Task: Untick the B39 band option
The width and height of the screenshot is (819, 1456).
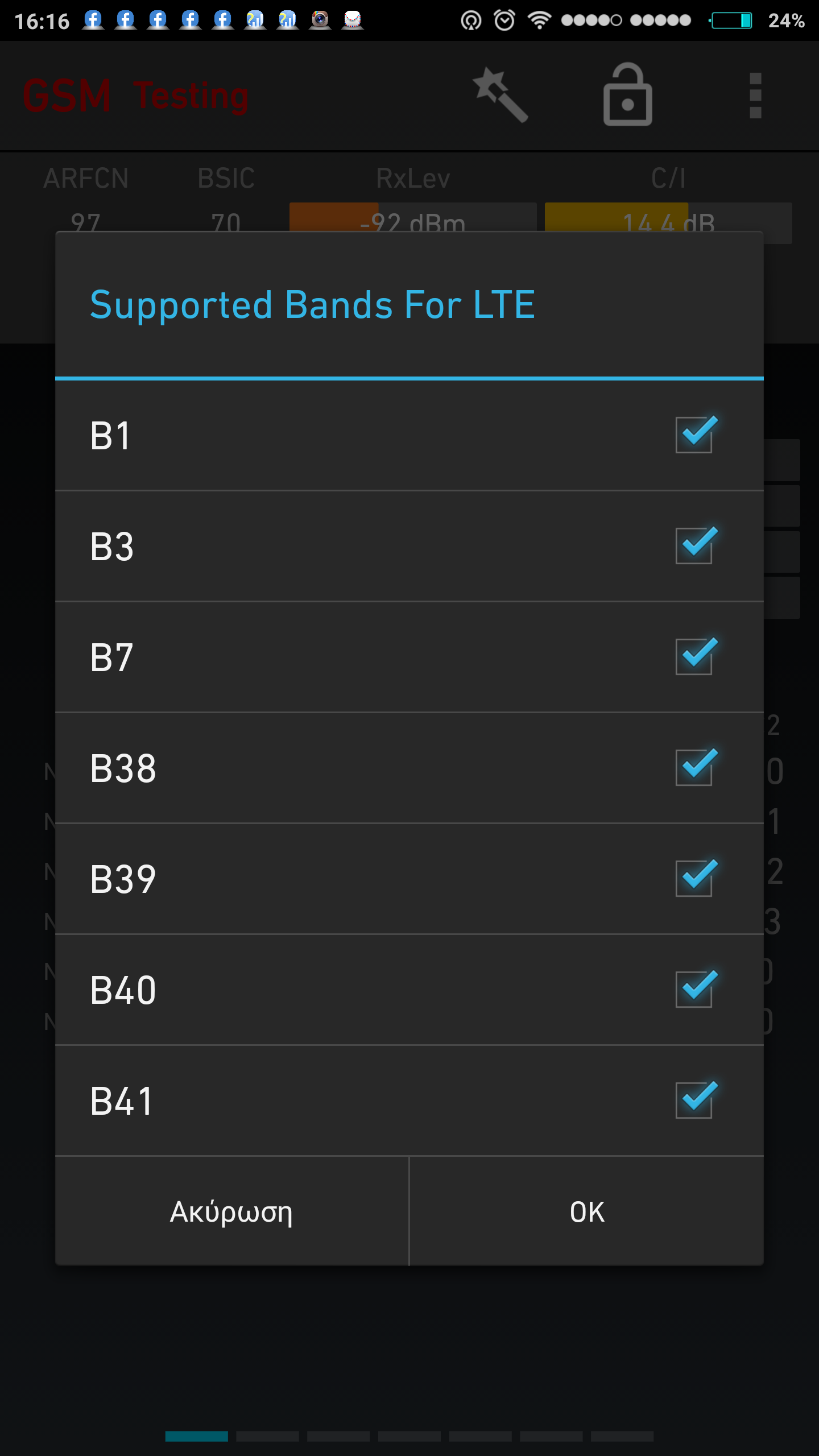Action: click(x=694, y=879)
